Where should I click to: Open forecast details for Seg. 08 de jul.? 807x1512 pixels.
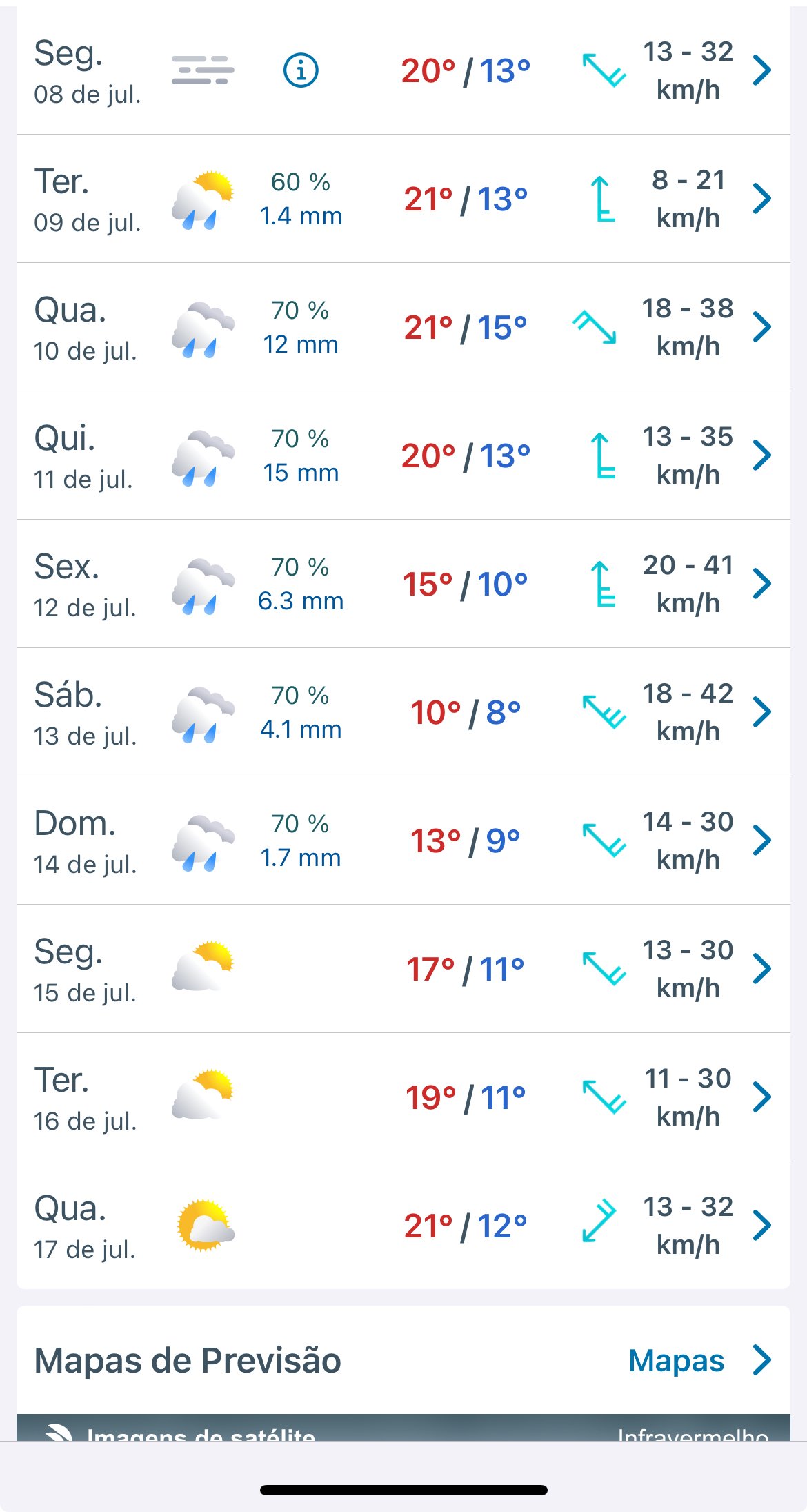[x=403, y=70]
